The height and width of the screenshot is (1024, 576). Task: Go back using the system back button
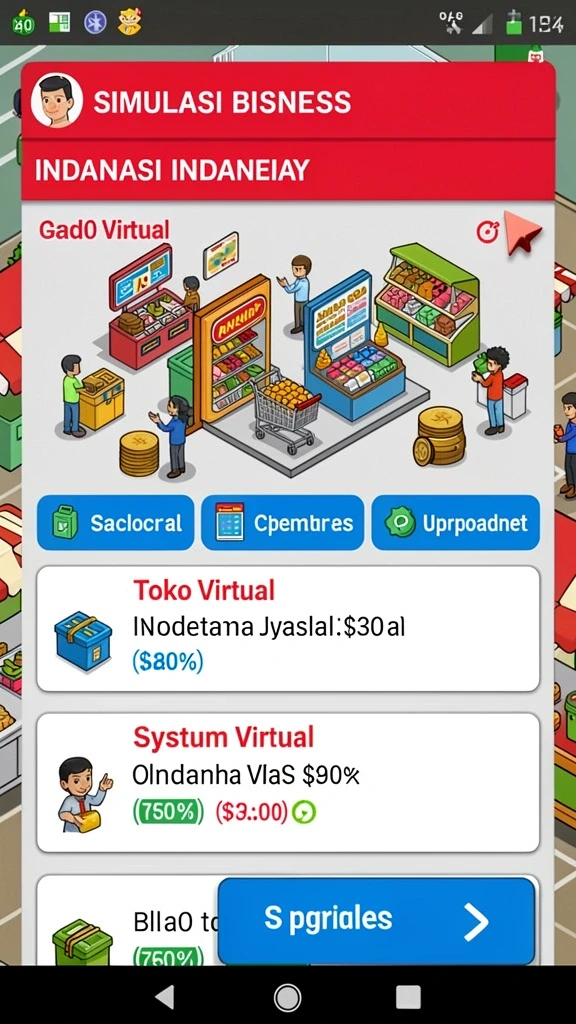click(165, 997)
